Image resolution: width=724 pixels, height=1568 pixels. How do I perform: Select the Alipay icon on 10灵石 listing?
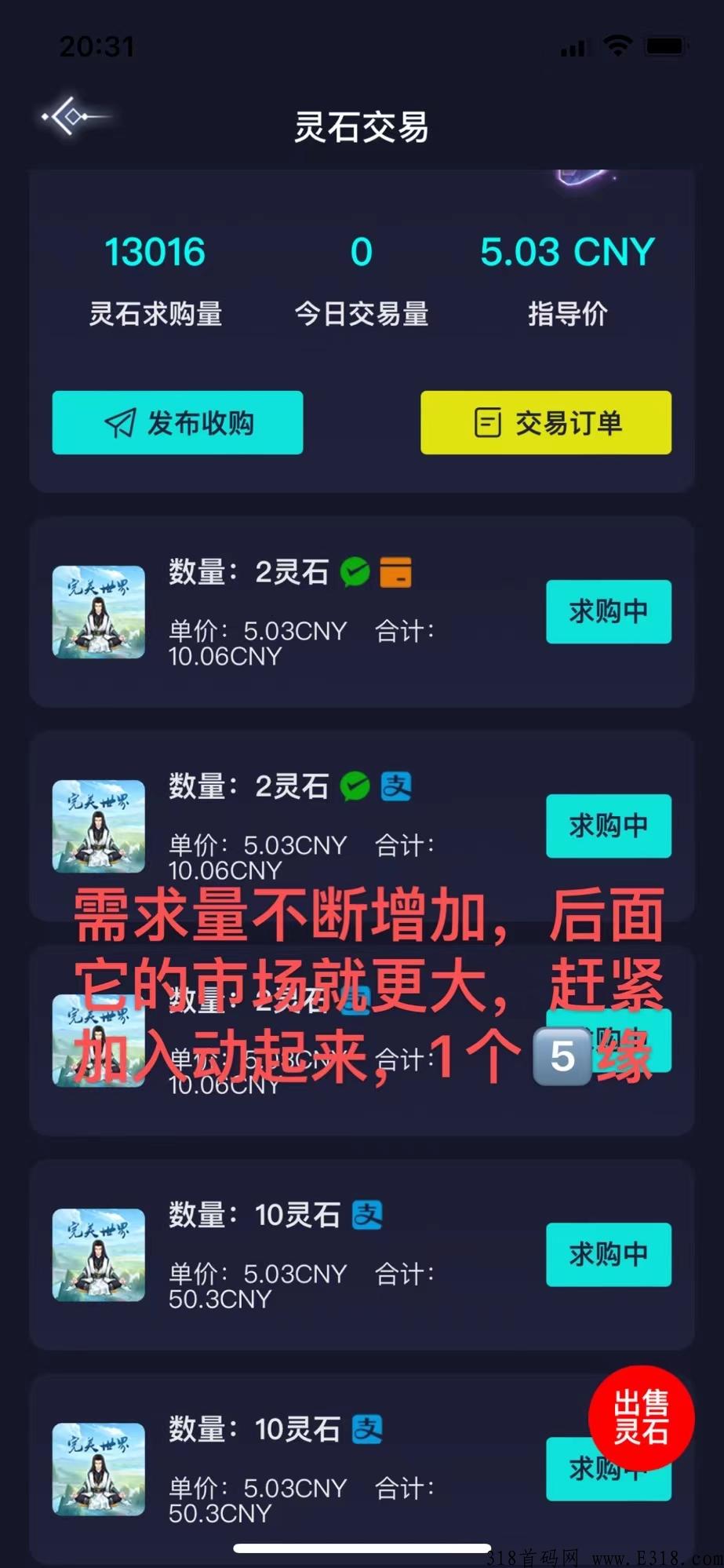click(366, 1214)
